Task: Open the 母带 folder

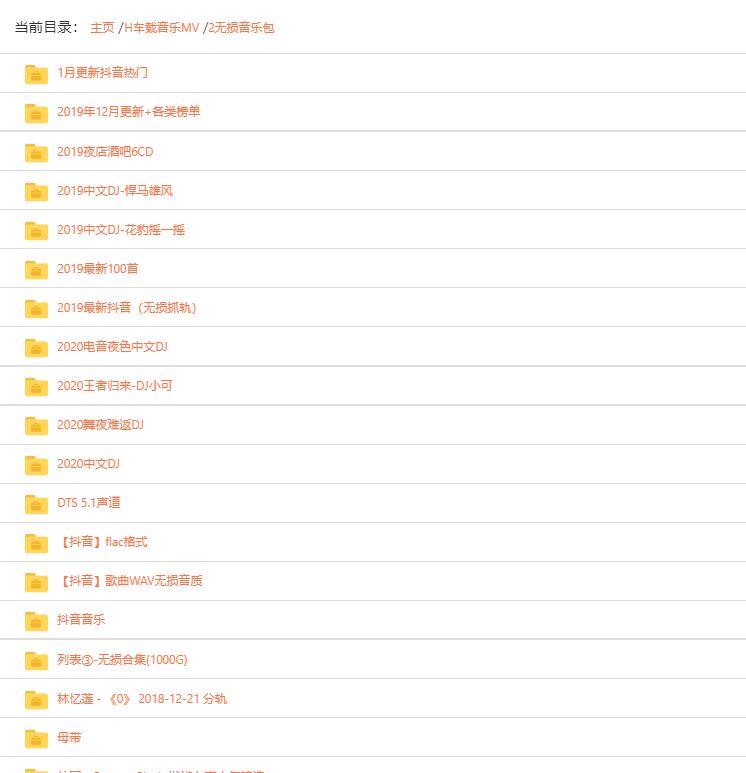Action: pos(69,738)
